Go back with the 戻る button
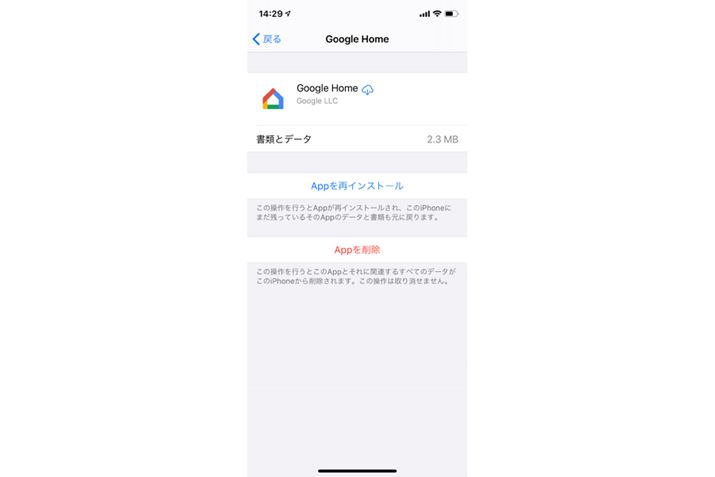The image size is (715, 477). click(267, 39)
